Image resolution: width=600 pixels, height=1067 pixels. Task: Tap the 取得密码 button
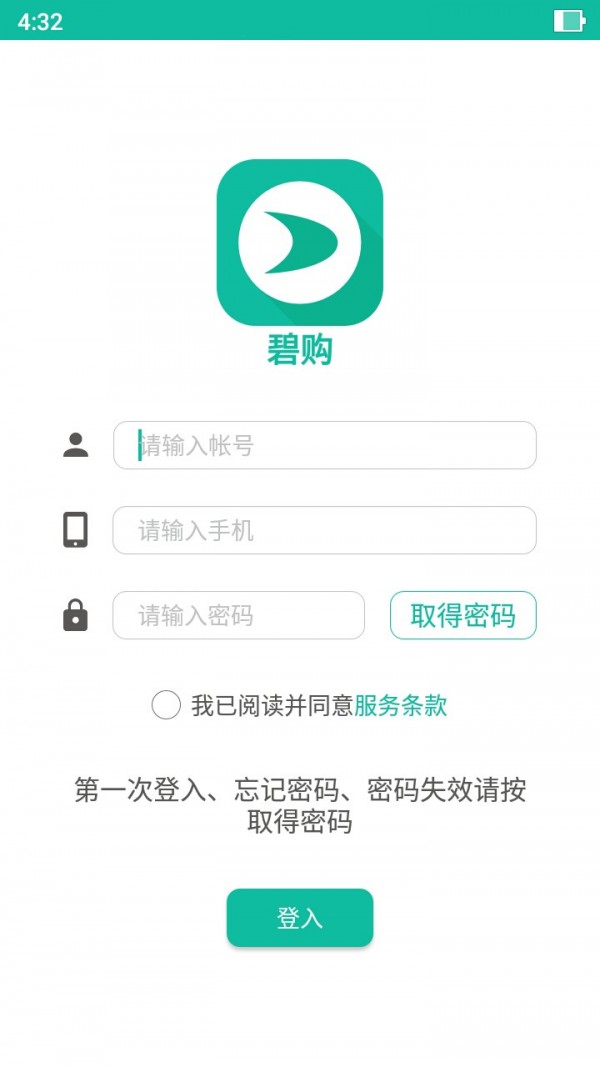(463, 615)
